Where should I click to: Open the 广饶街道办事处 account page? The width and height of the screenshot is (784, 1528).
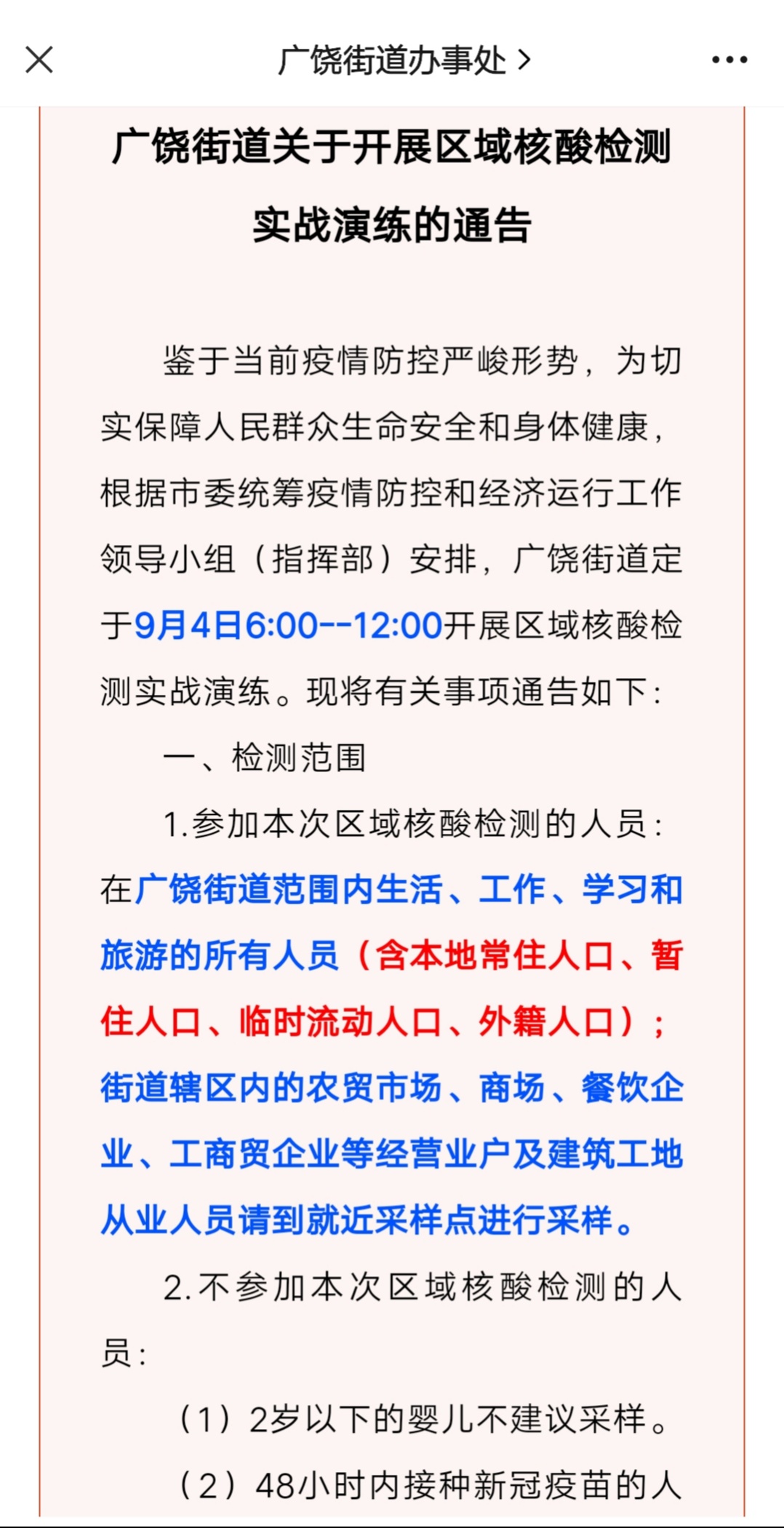(404, 60)
